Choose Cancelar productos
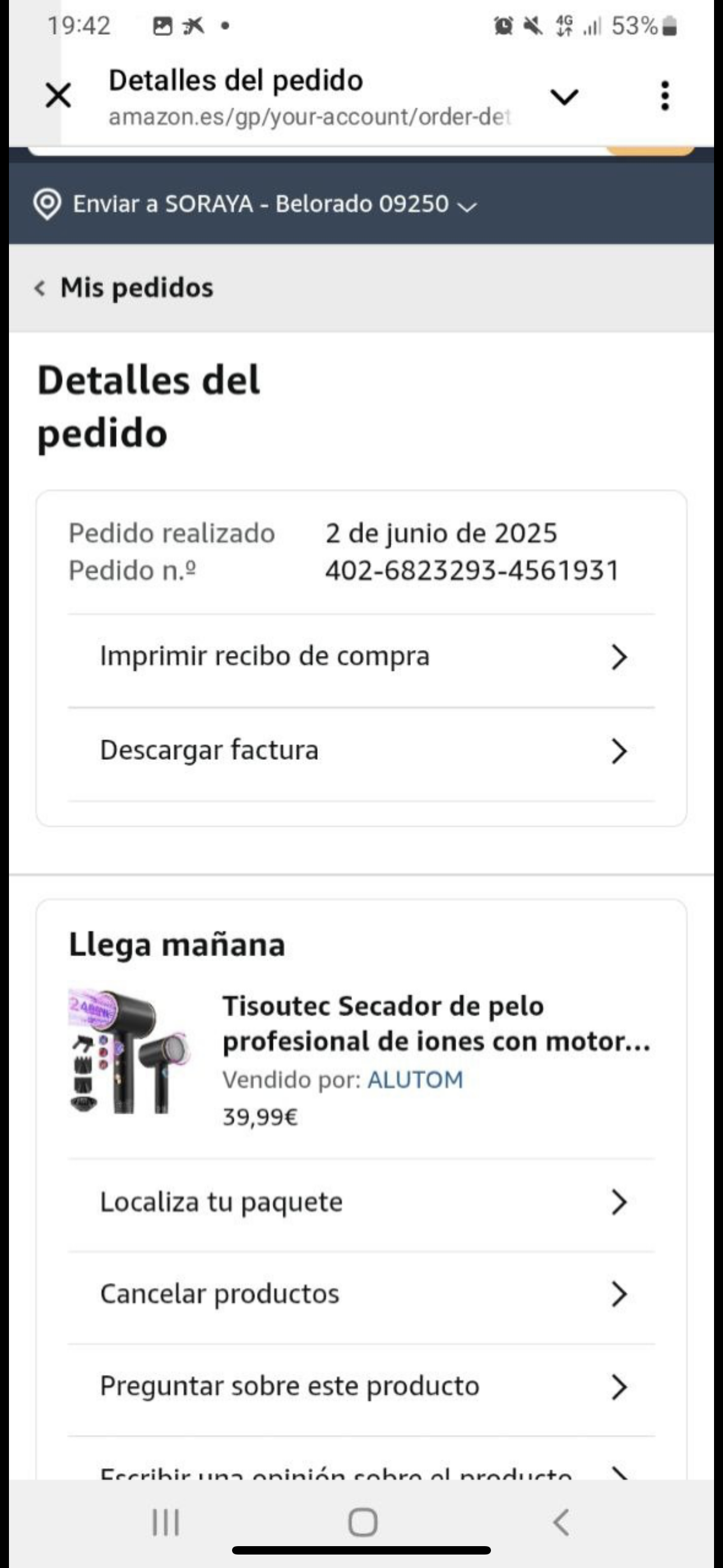Viewport: 723px width, 1568px height. pos(361,1293)
